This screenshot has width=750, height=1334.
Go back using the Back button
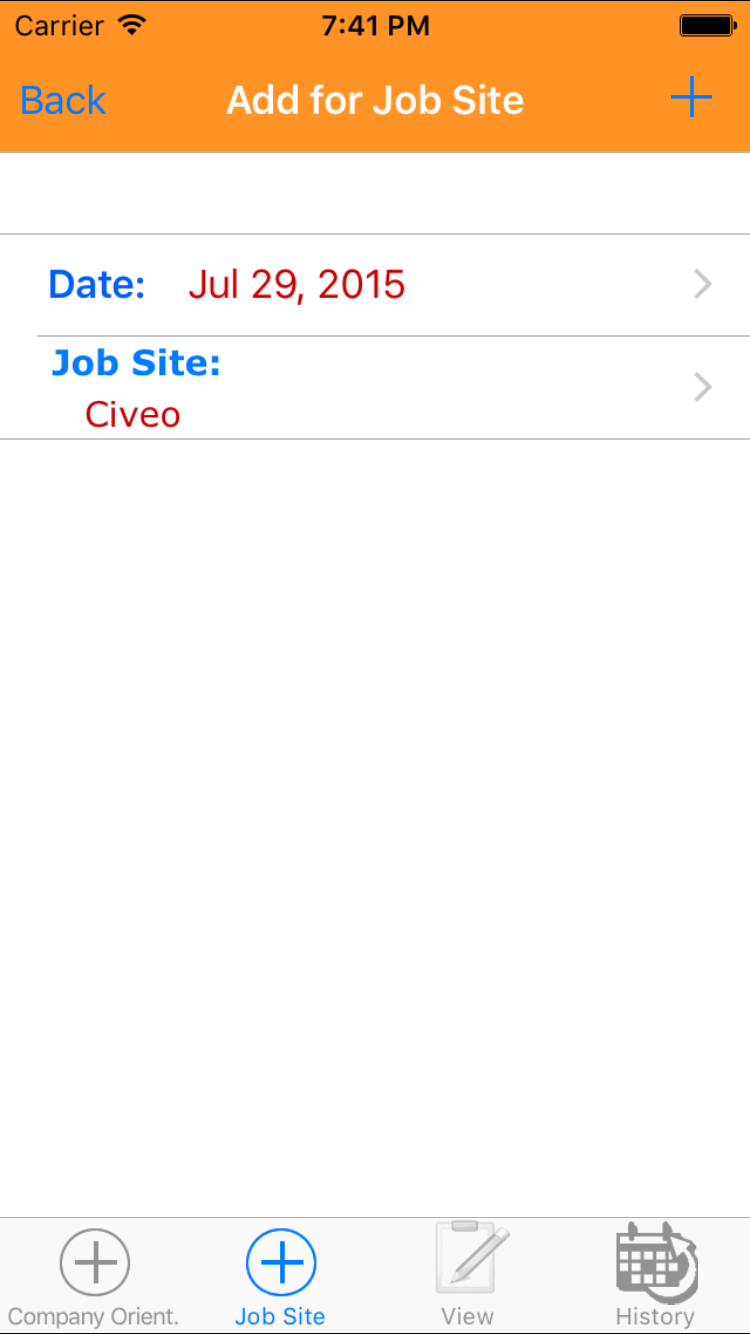pos(63,100)
